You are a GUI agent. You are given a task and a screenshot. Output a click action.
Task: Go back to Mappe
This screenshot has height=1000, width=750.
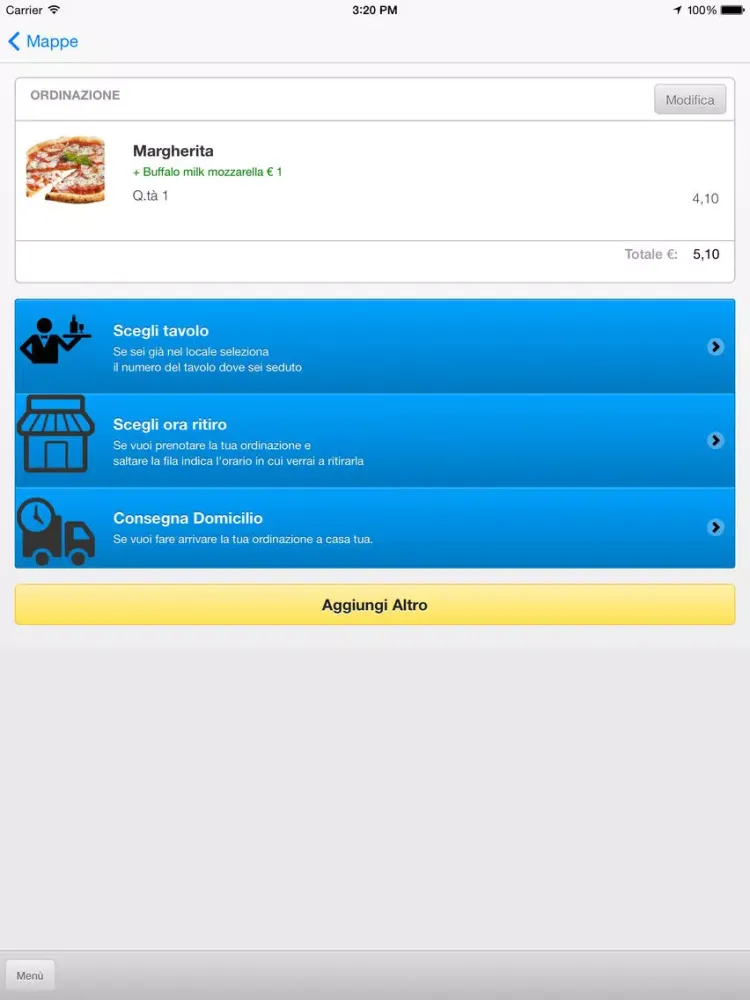(x=43, y=41)
